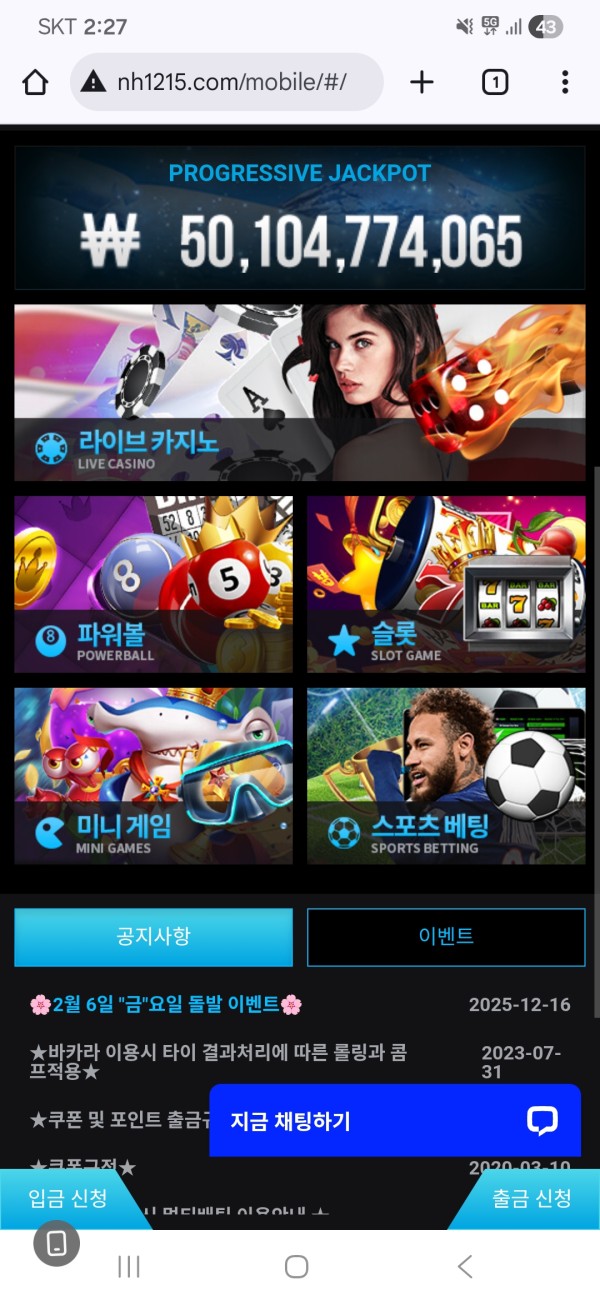Switch to the 공지사항 tab
This screenshot has width=600, height=1300.
pos(153,937)
